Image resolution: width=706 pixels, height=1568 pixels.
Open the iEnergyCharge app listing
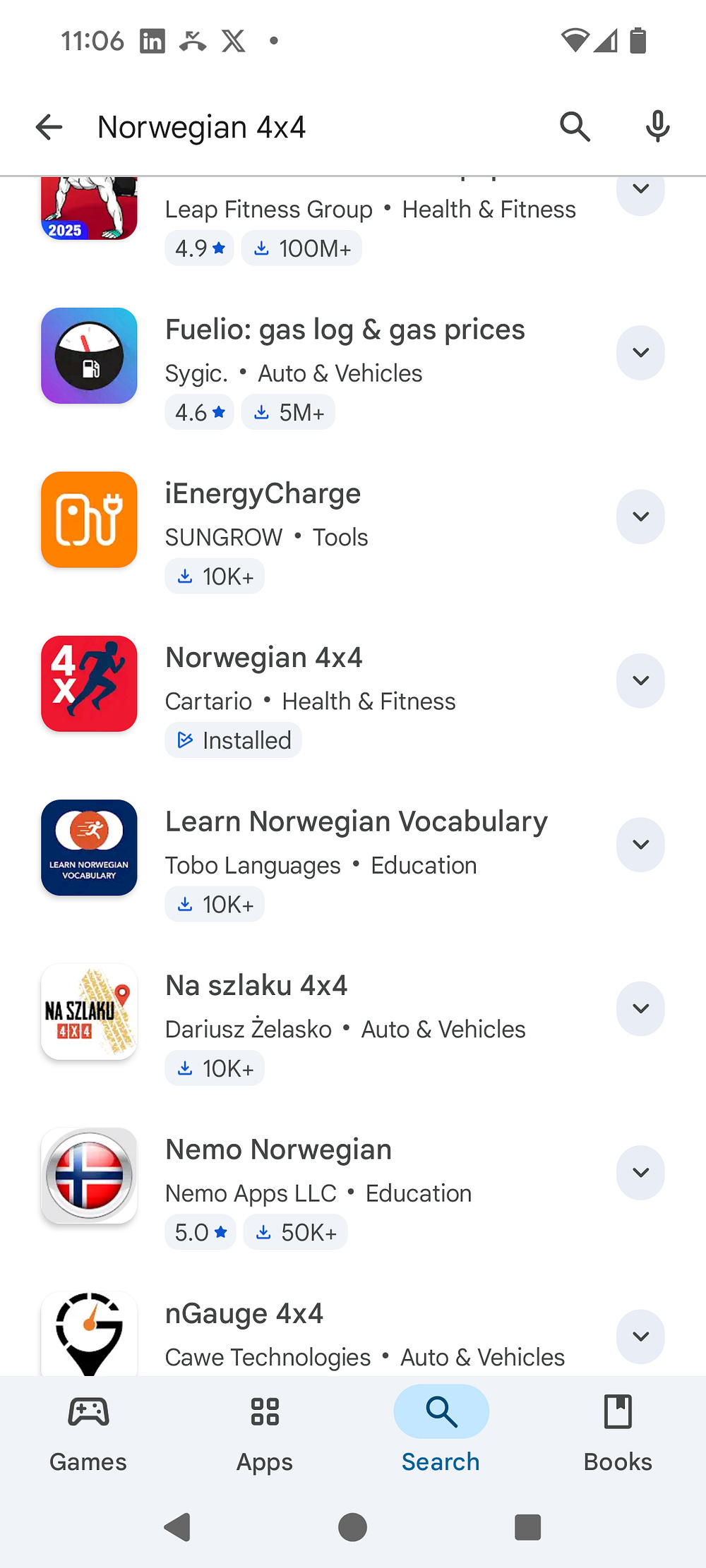263,494
